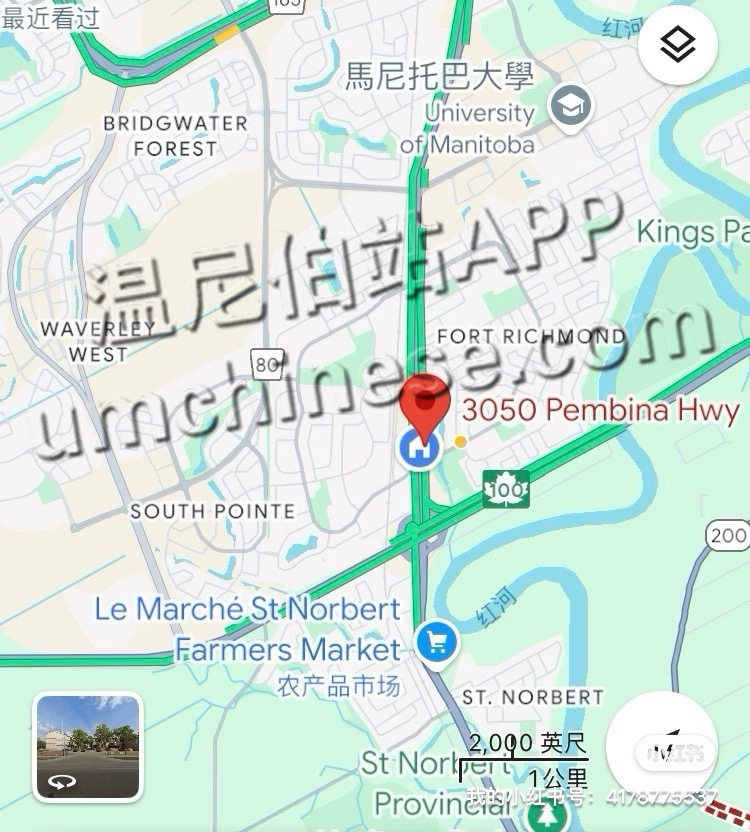The image size is (750, 832).
Task: Open the map layers selector
Action: tap(678, 44)
